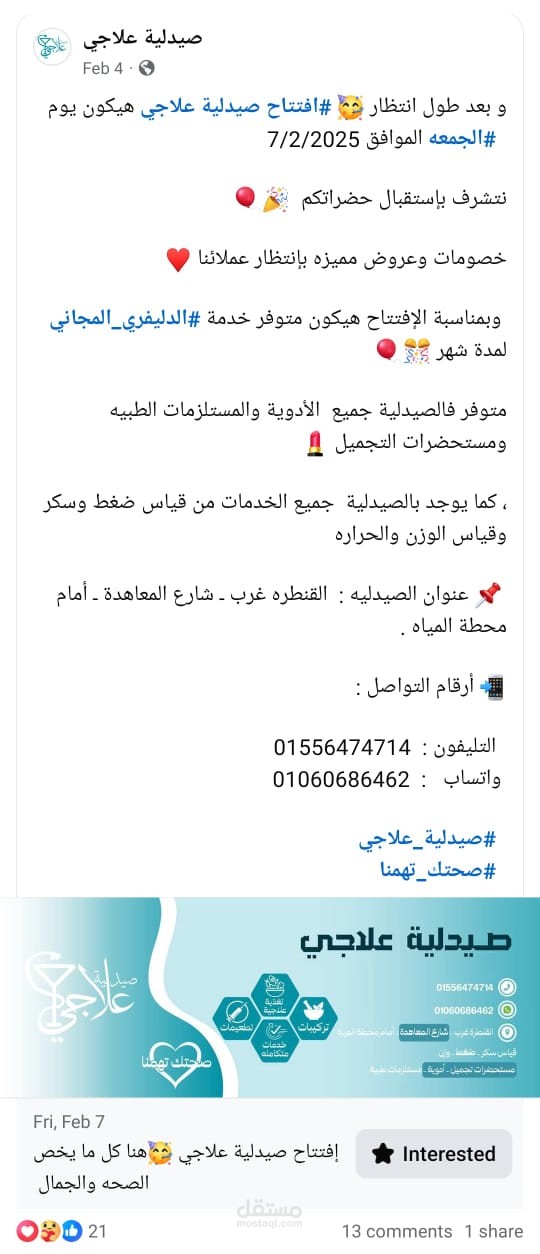Mark Interested in the opening event
Image resolution: width=540 pixels, height=1254 pixels.
click(434, 1153)
